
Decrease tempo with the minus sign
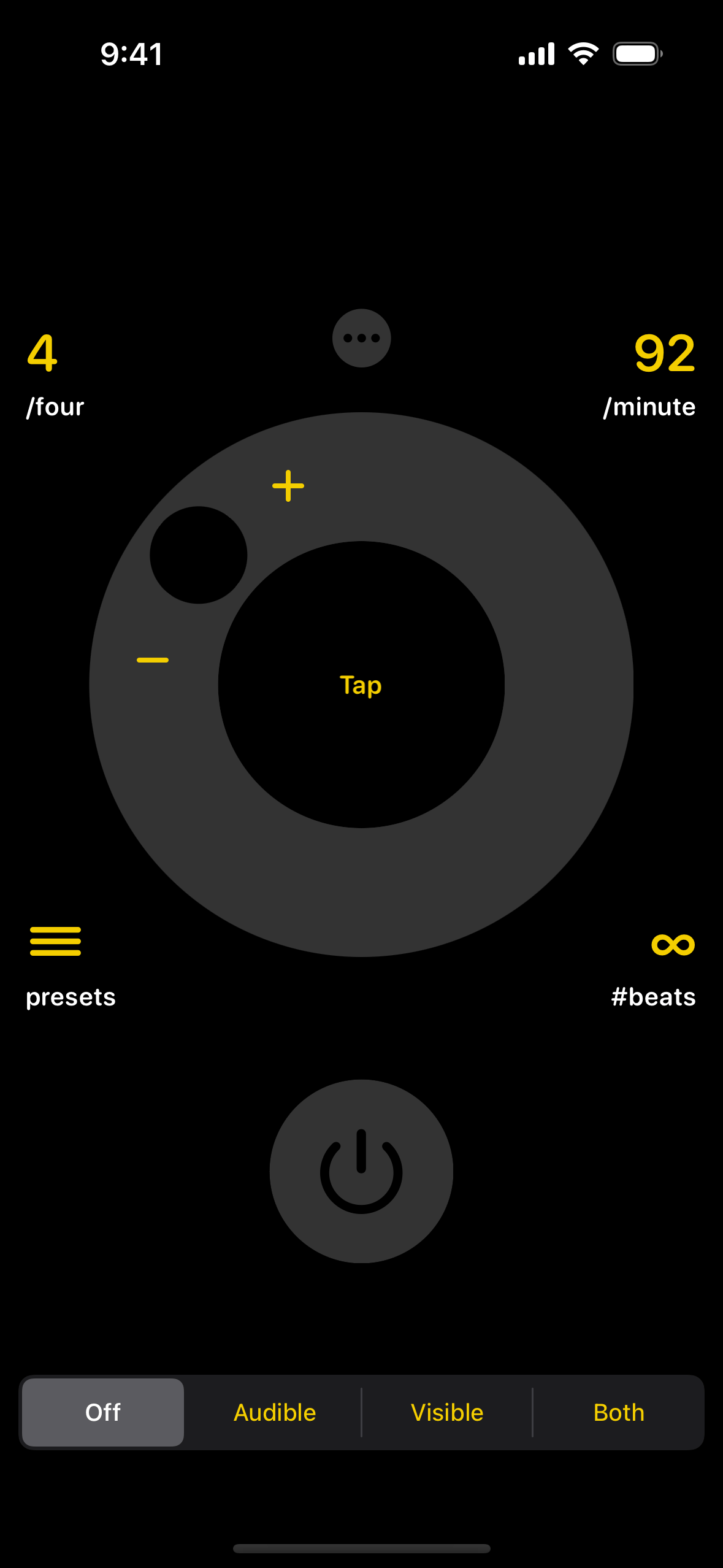pos(153,660)
